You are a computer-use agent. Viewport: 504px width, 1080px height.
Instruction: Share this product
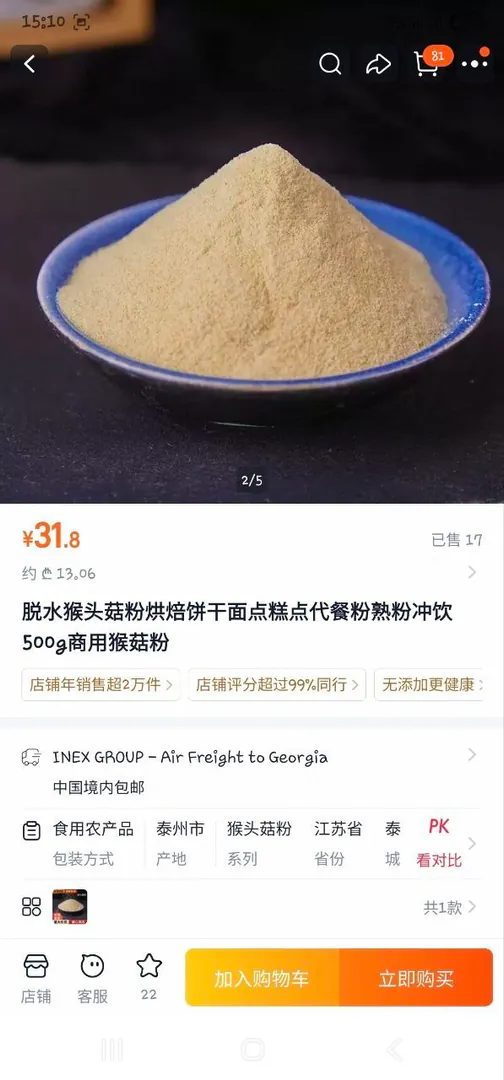pyautogui.click(x=378, y=64)
